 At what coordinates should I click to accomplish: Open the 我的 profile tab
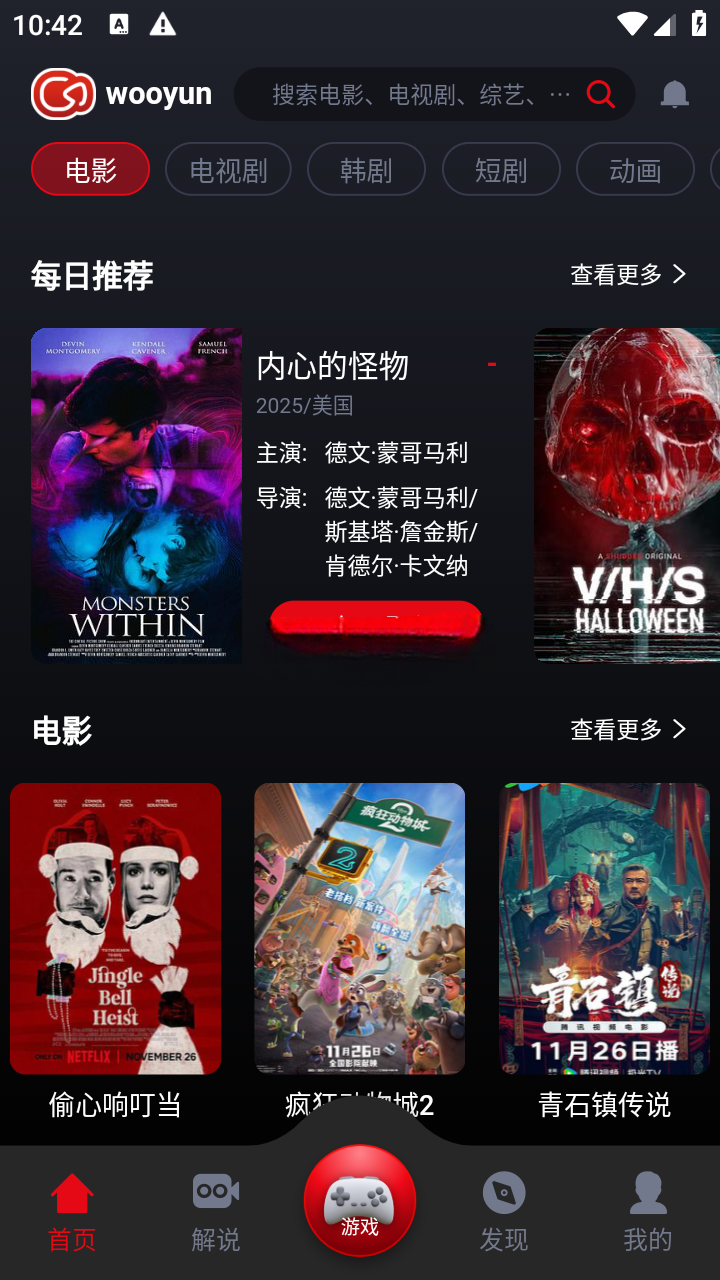648,1210
